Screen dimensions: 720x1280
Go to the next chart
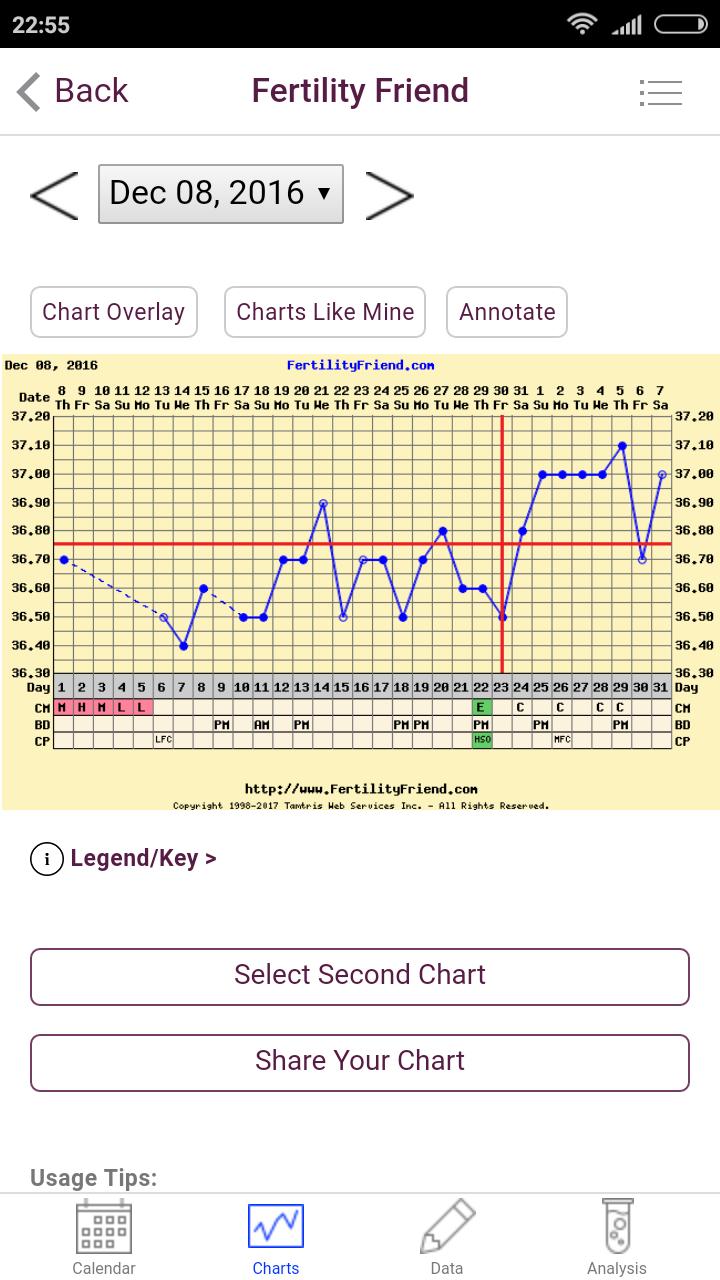click(389, 195)
